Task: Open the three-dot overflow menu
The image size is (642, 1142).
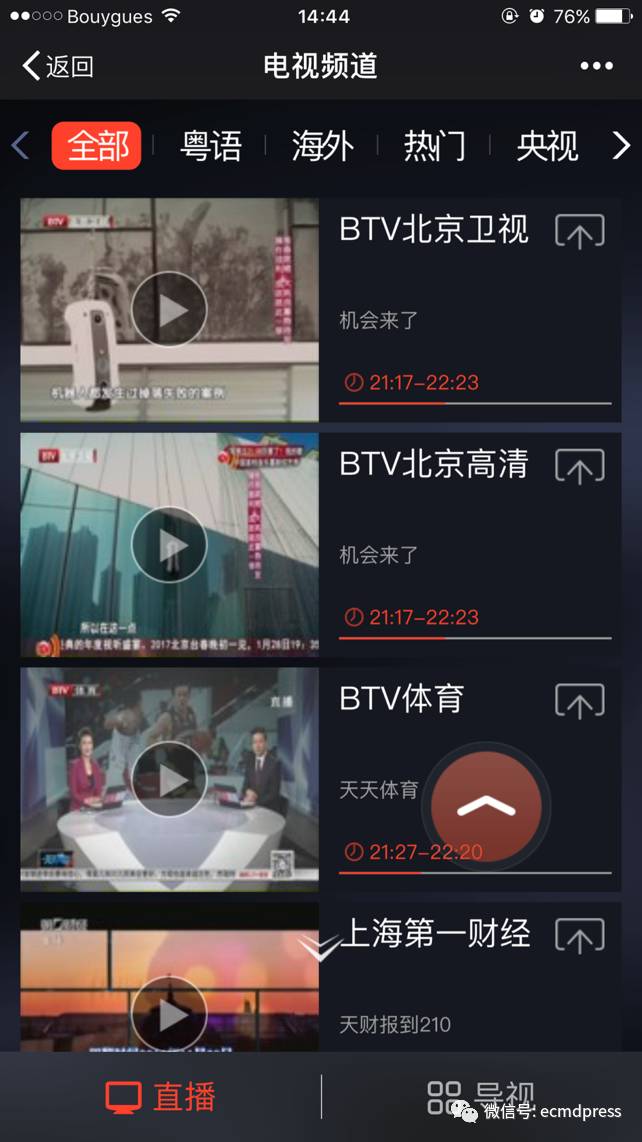Action: [596, 67]
